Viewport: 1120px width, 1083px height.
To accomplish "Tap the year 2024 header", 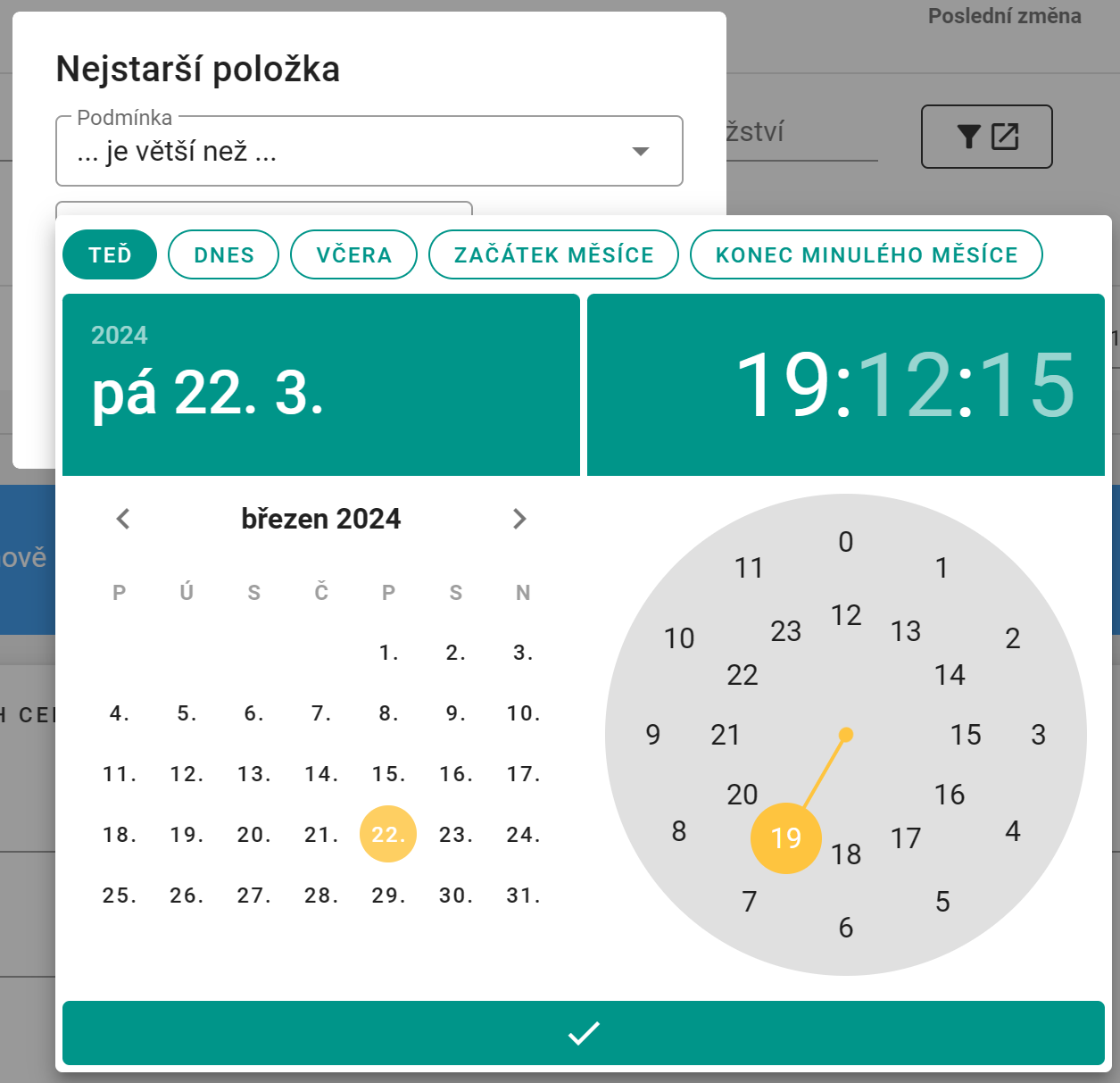I will tap(120, 336).
